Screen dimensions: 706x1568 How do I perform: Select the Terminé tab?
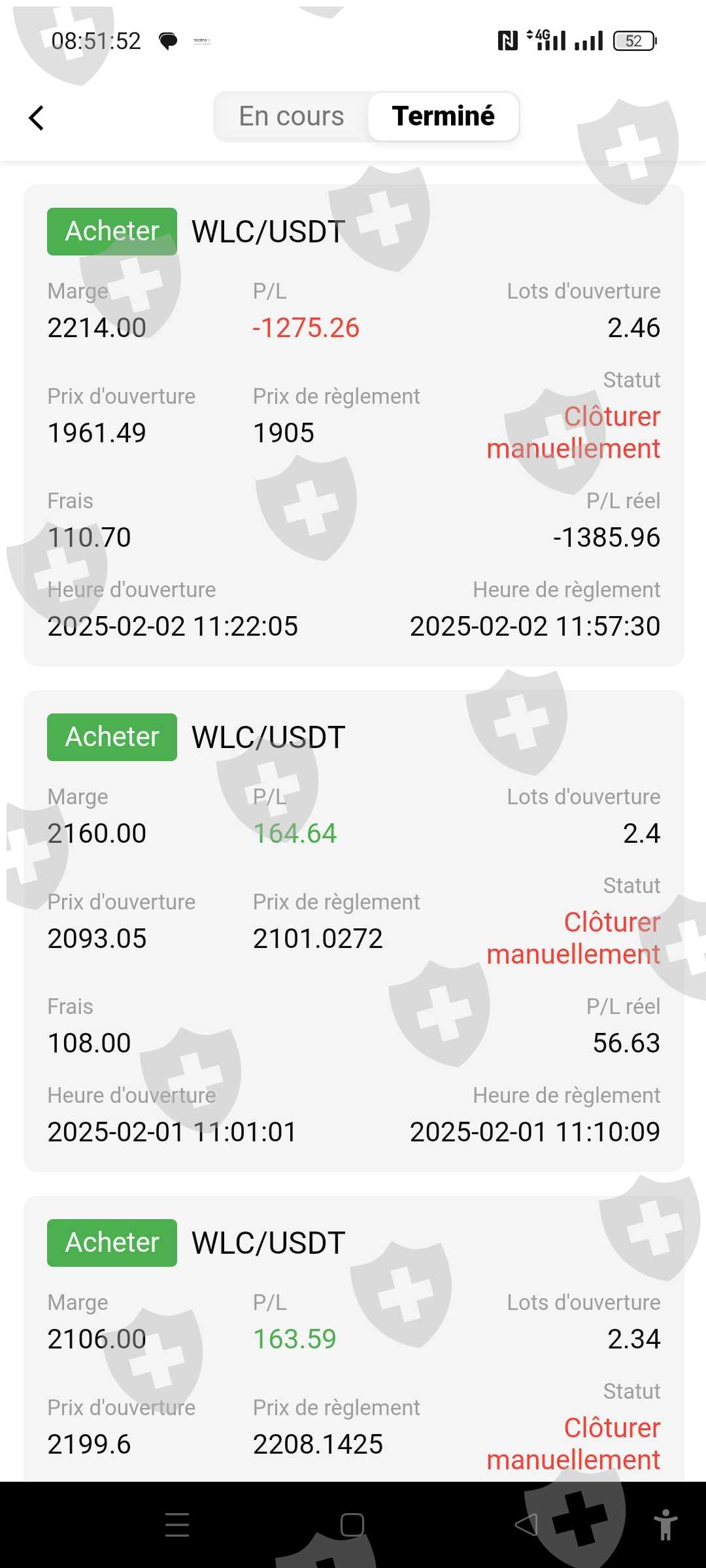pyautogui.click(x=443, y=116)
